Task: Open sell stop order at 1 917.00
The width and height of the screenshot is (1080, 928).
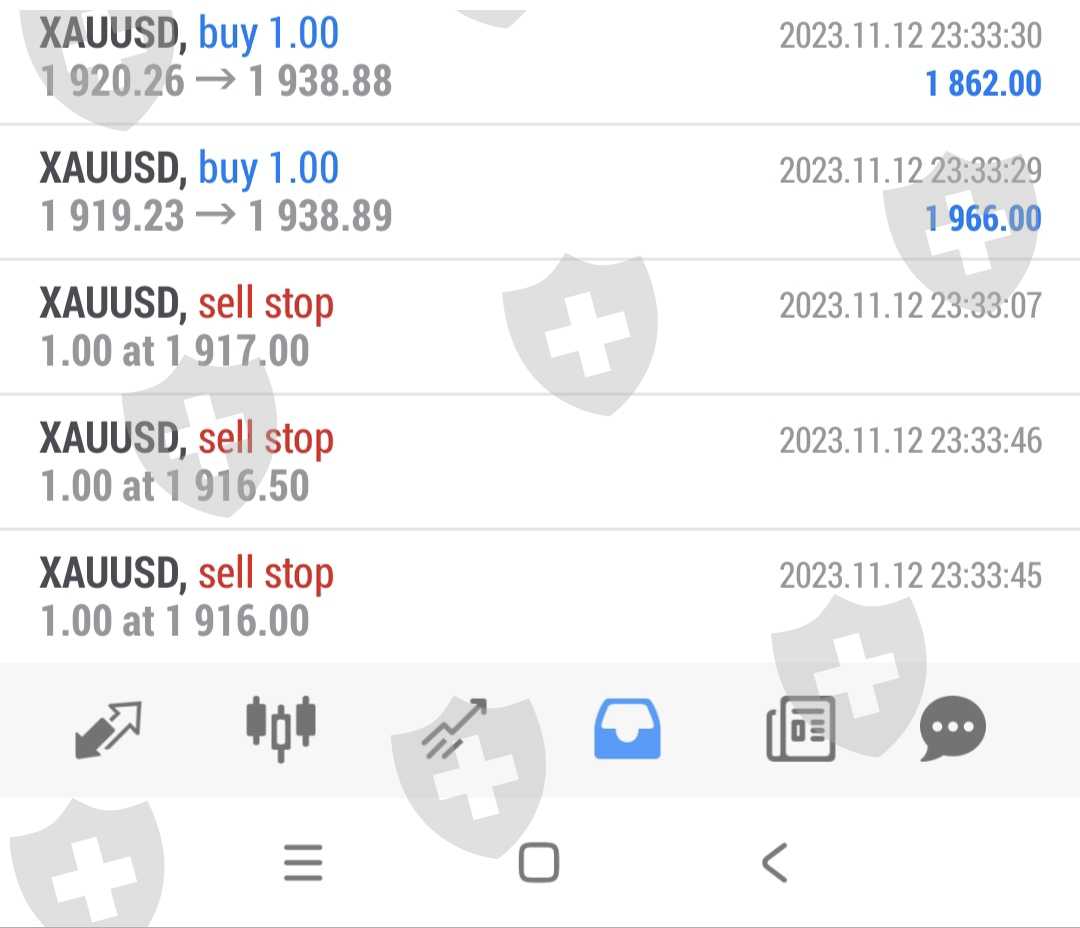Action: pos(540,327)
